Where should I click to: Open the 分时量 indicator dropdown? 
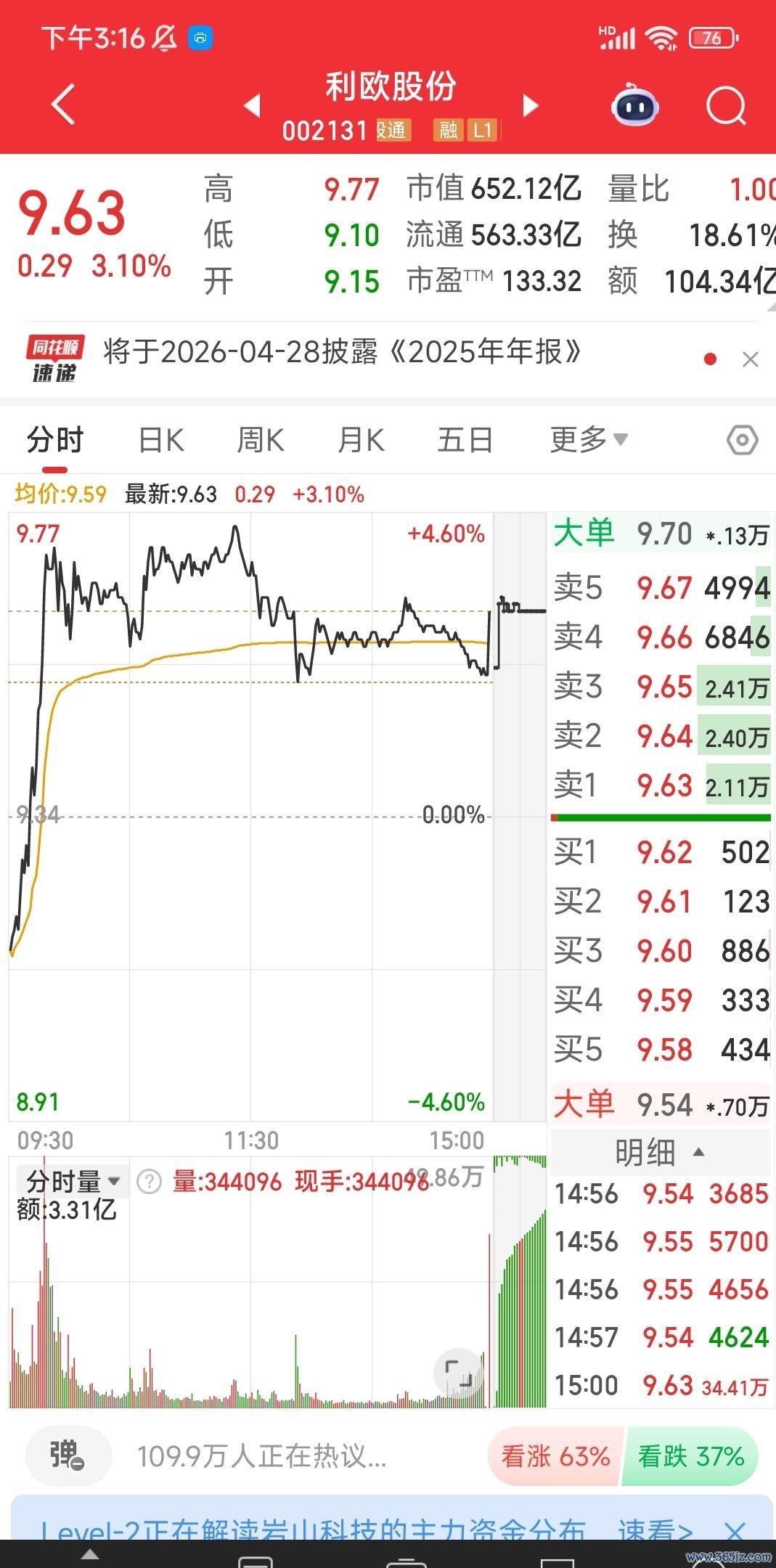click(x=72, y=1181)
